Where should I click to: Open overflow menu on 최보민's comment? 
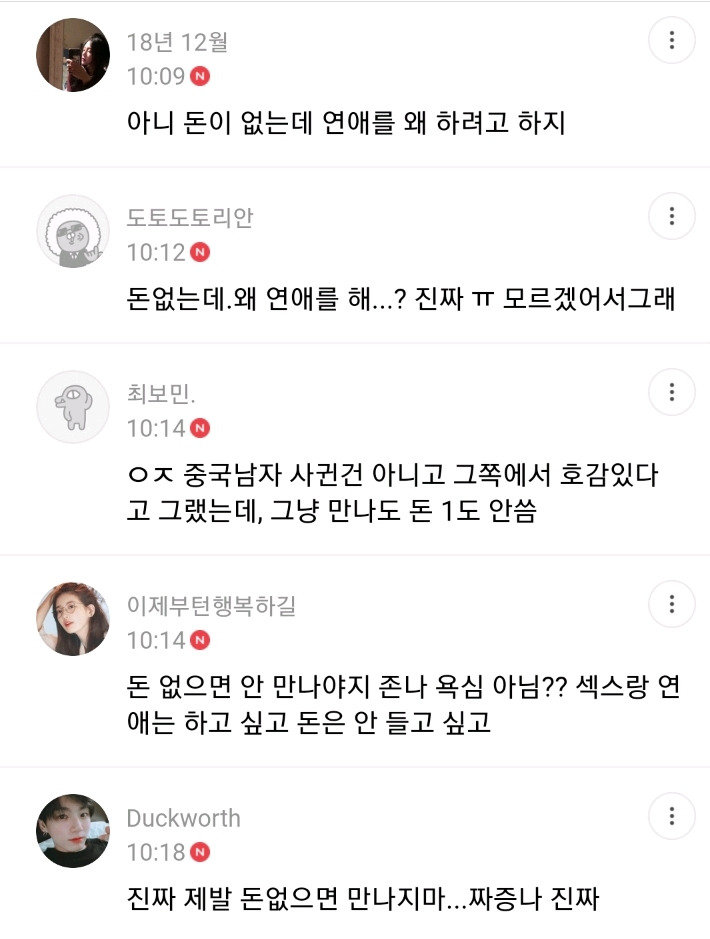(672, 393)
